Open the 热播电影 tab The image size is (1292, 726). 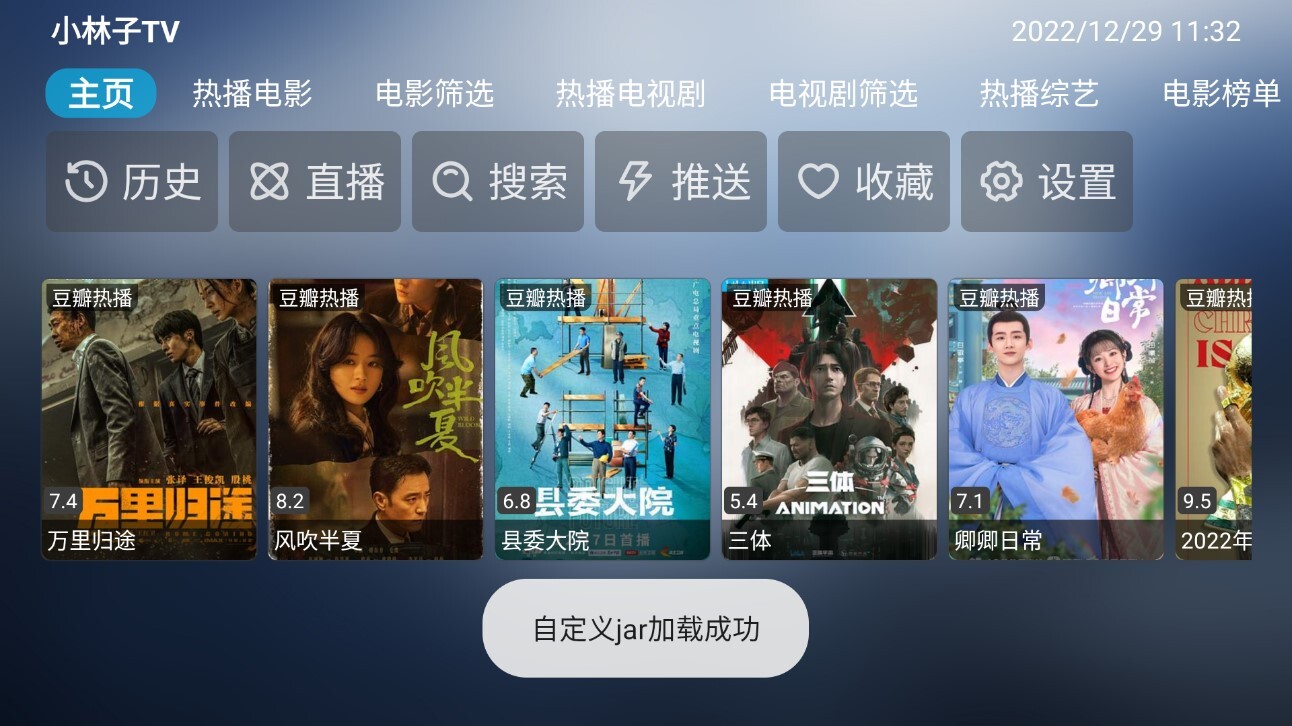pos(252,94)
